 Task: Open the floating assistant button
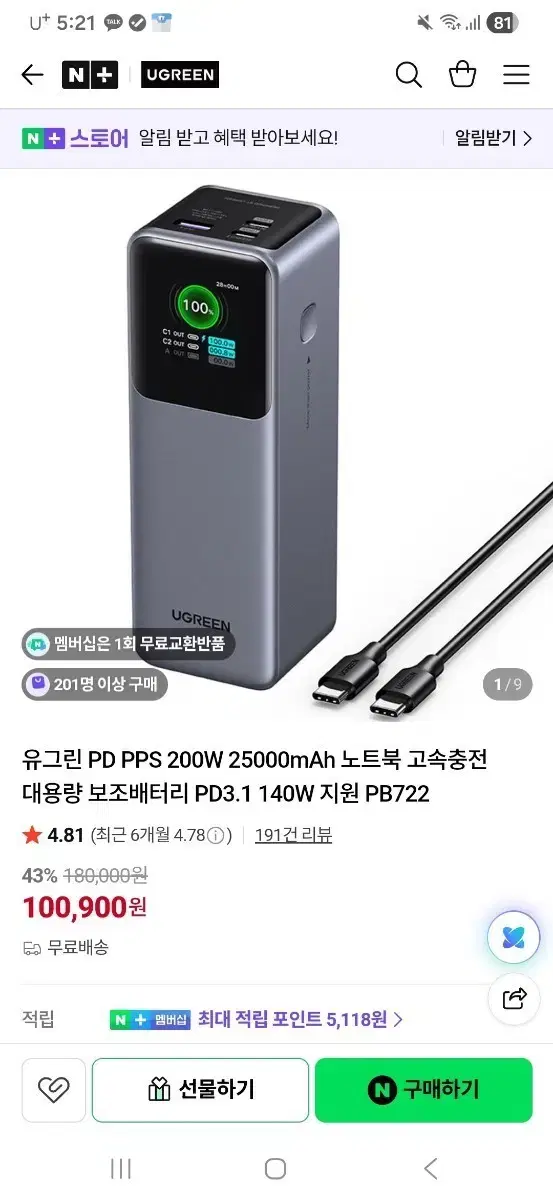click(x=513, y=938)
